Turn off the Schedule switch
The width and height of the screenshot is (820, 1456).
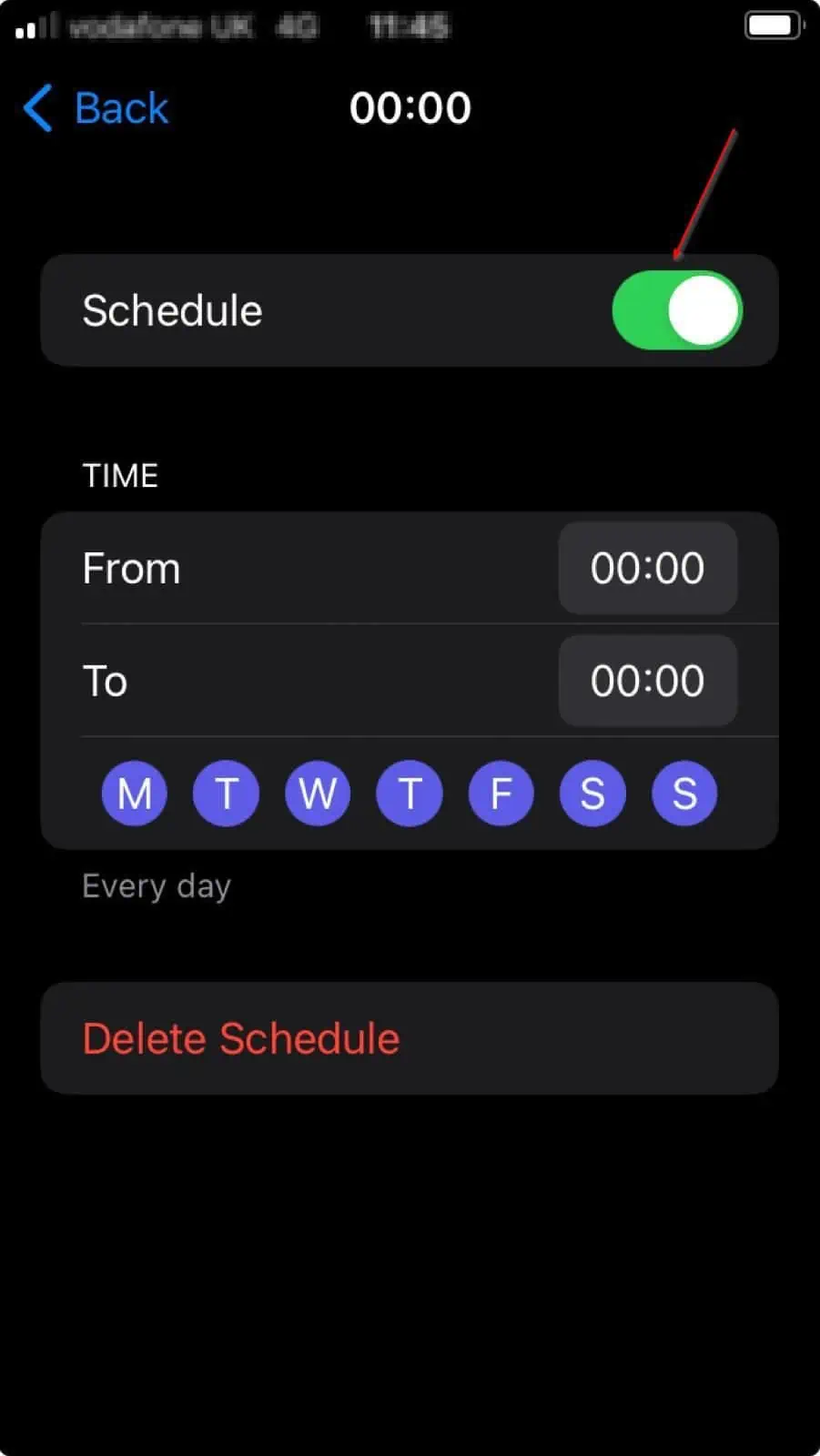[677, 310]
